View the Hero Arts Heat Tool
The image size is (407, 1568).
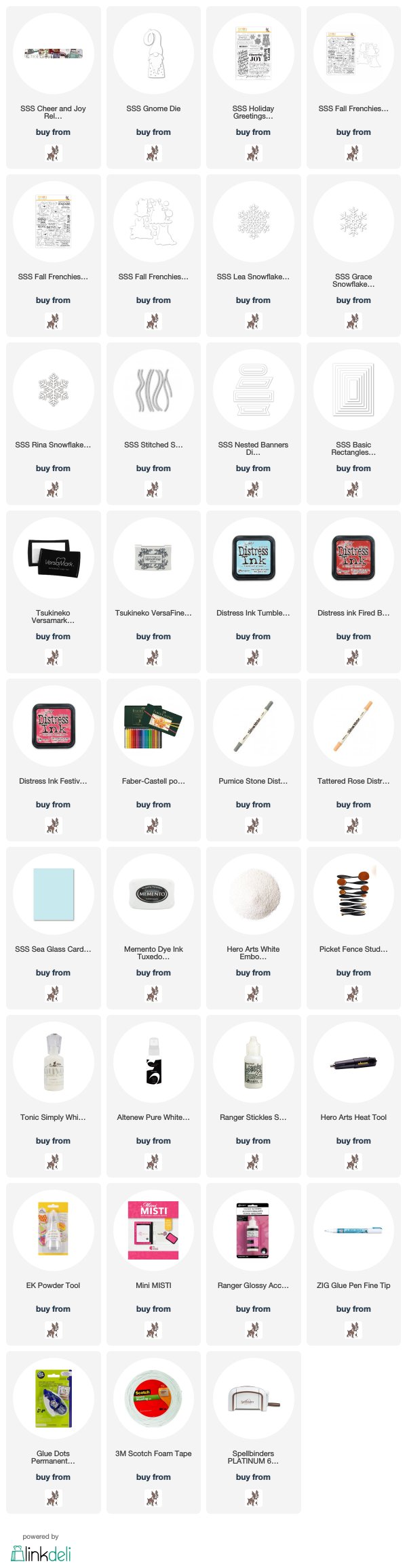click(353, 1063)
